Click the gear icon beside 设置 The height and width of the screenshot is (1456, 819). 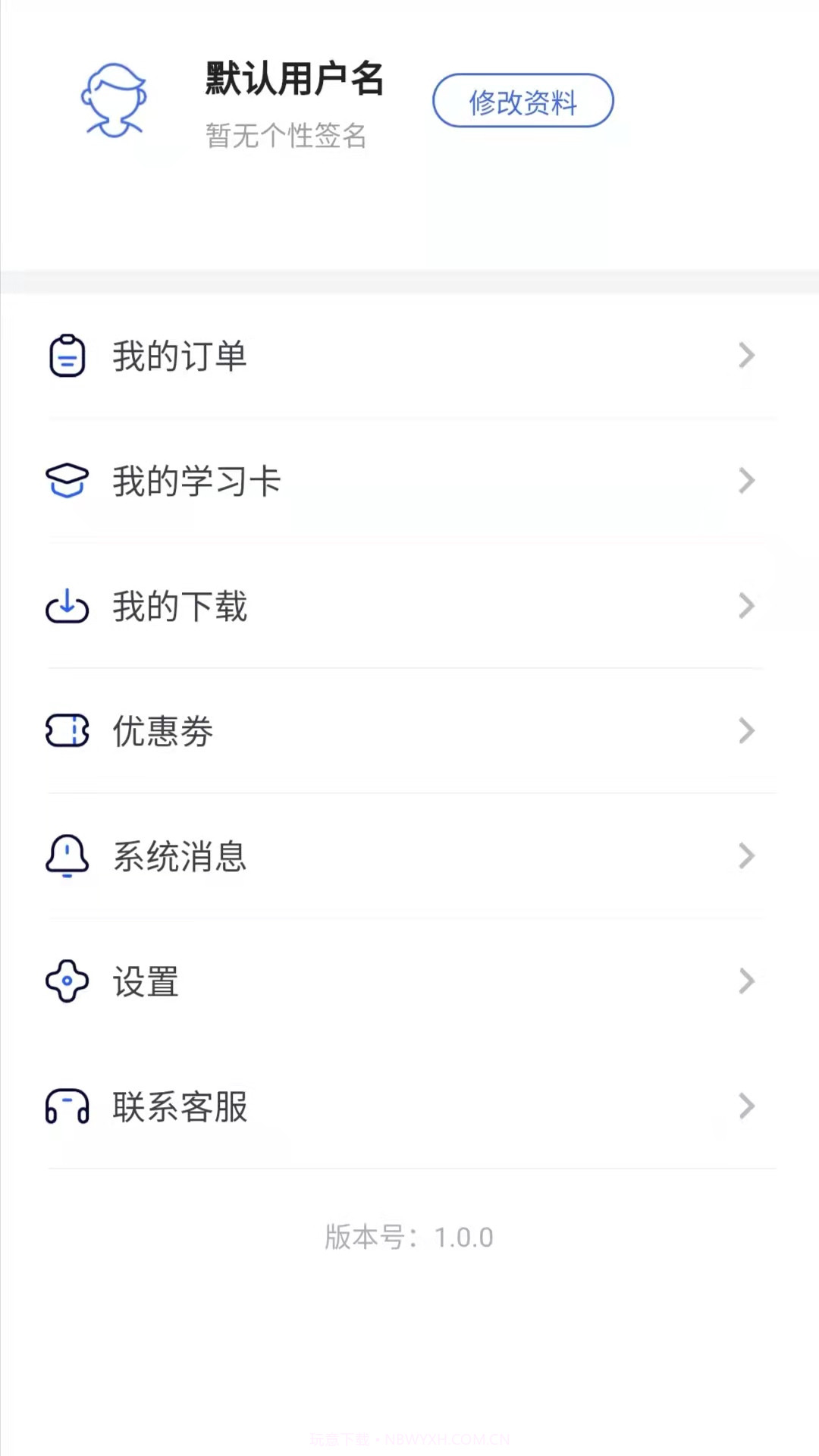point(67,981)
